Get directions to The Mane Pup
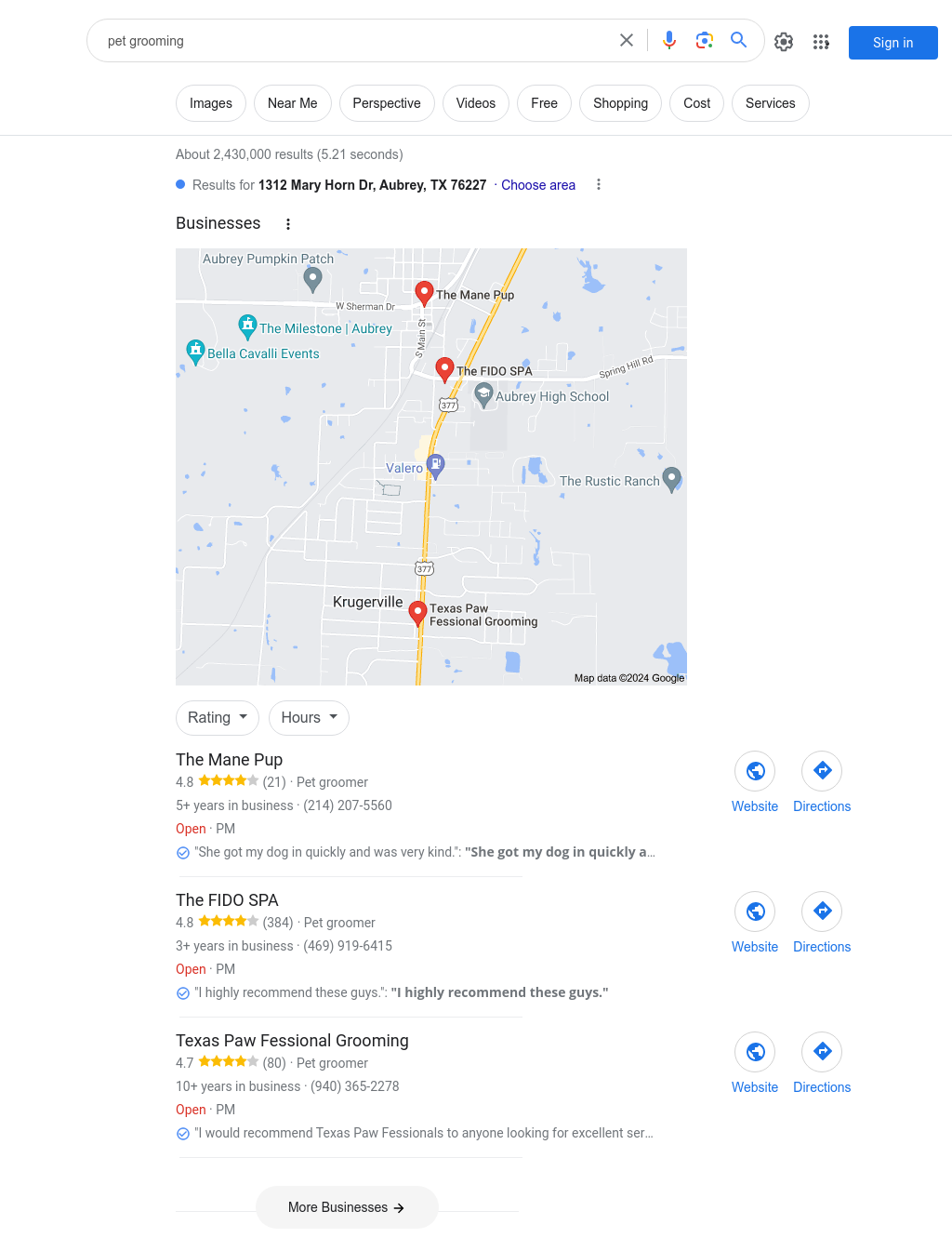Viewport: 952px width, 1251px height. coord(822,771)
